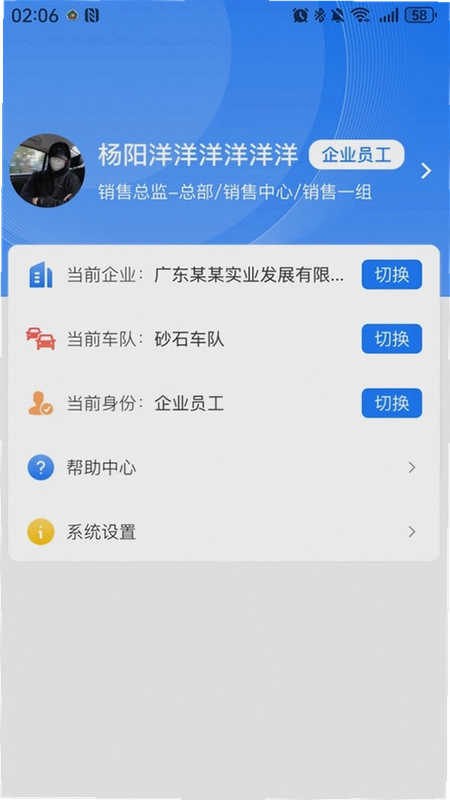Switch the current fleet 砂石车队

[392, 339]
